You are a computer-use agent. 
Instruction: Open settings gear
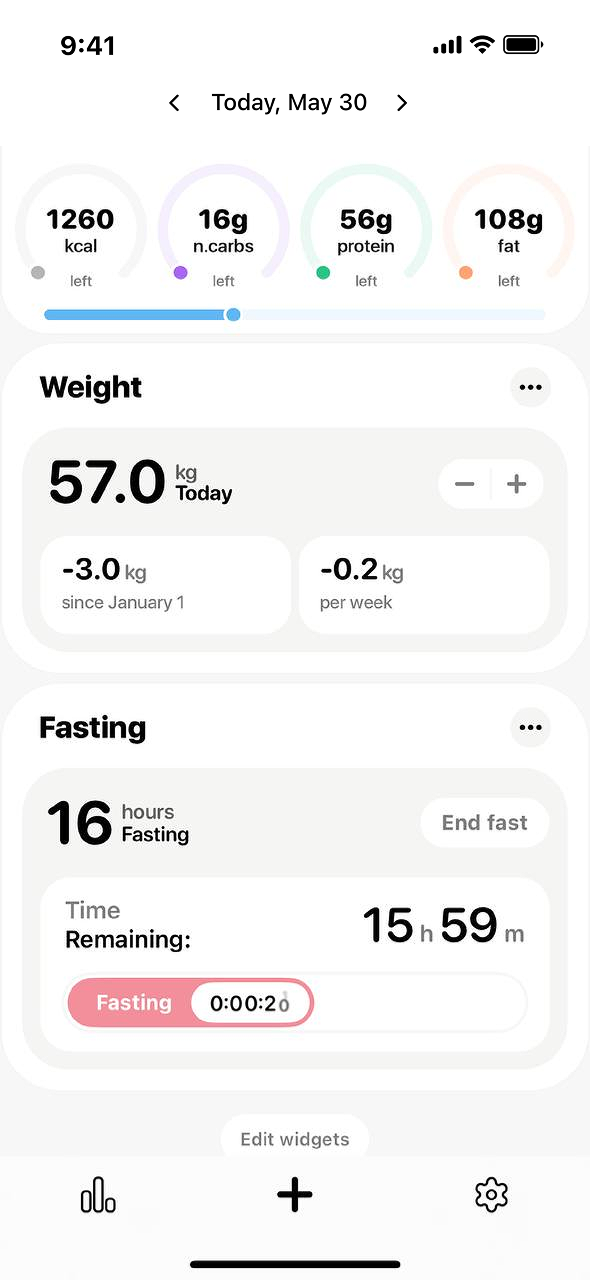[491, 1194]
